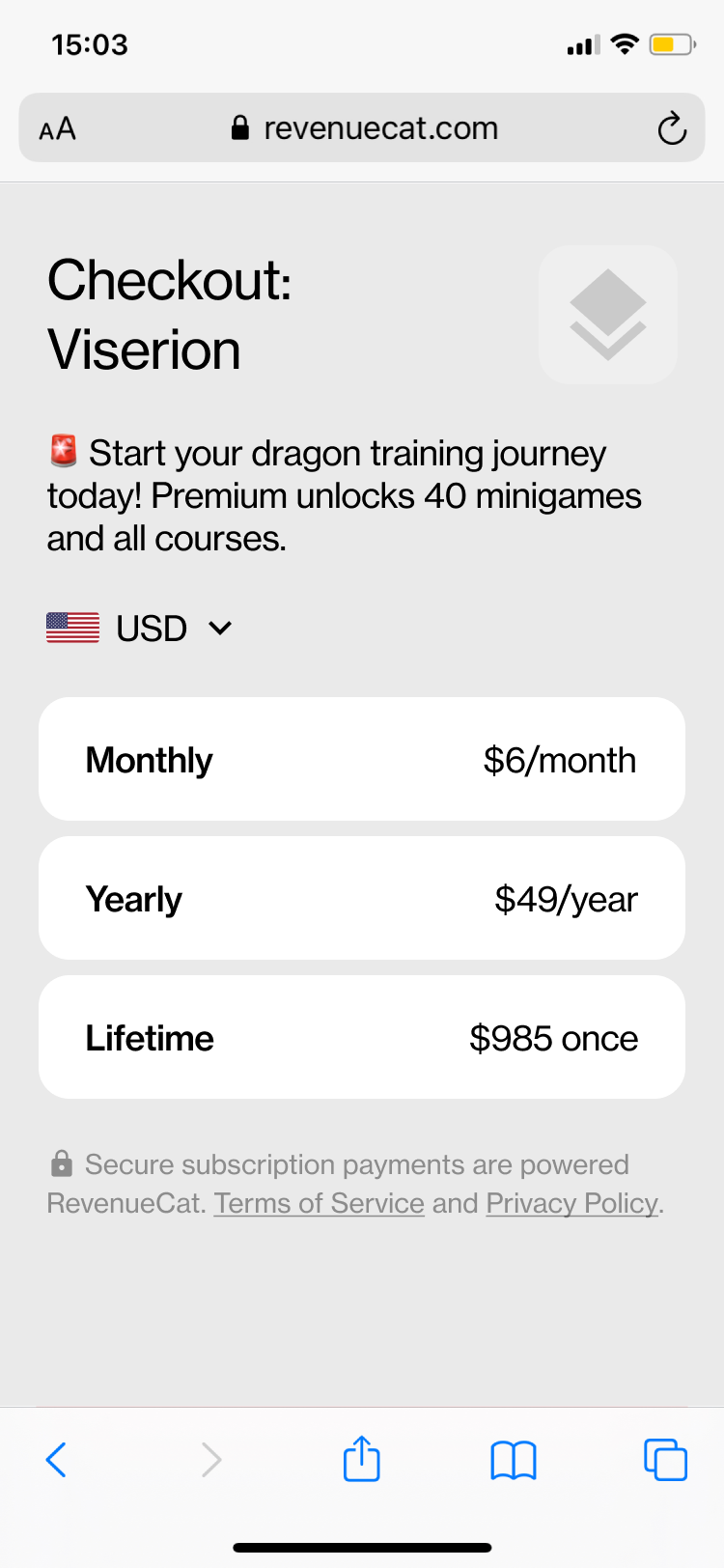Open the Terms of Service link

coord(320,1203)
